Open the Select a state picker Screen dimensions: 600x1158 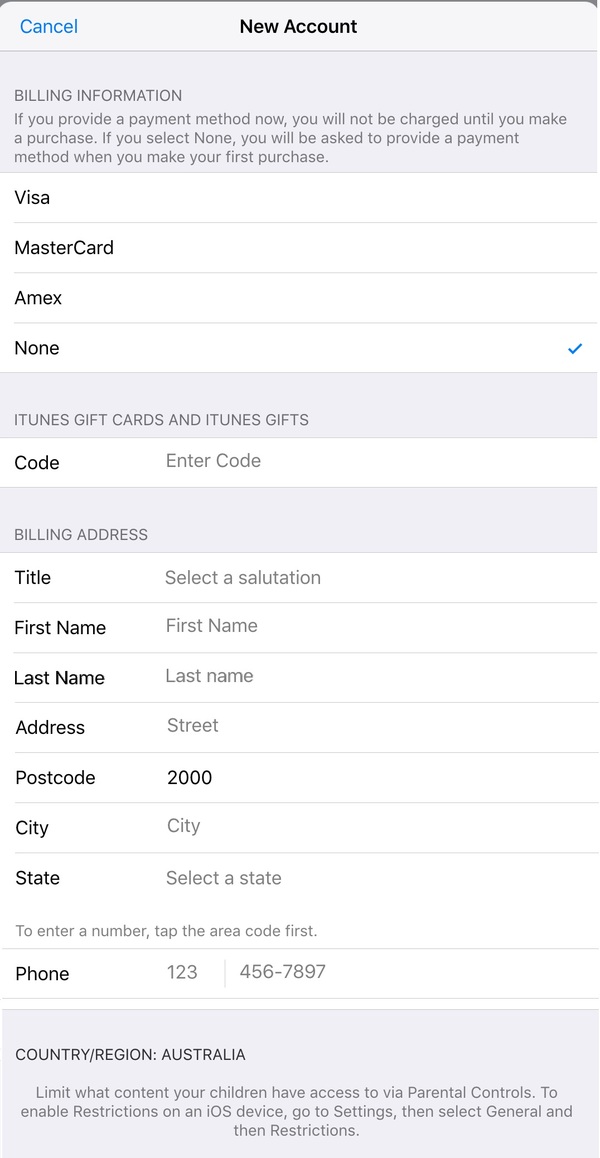(x=370, y=878)
